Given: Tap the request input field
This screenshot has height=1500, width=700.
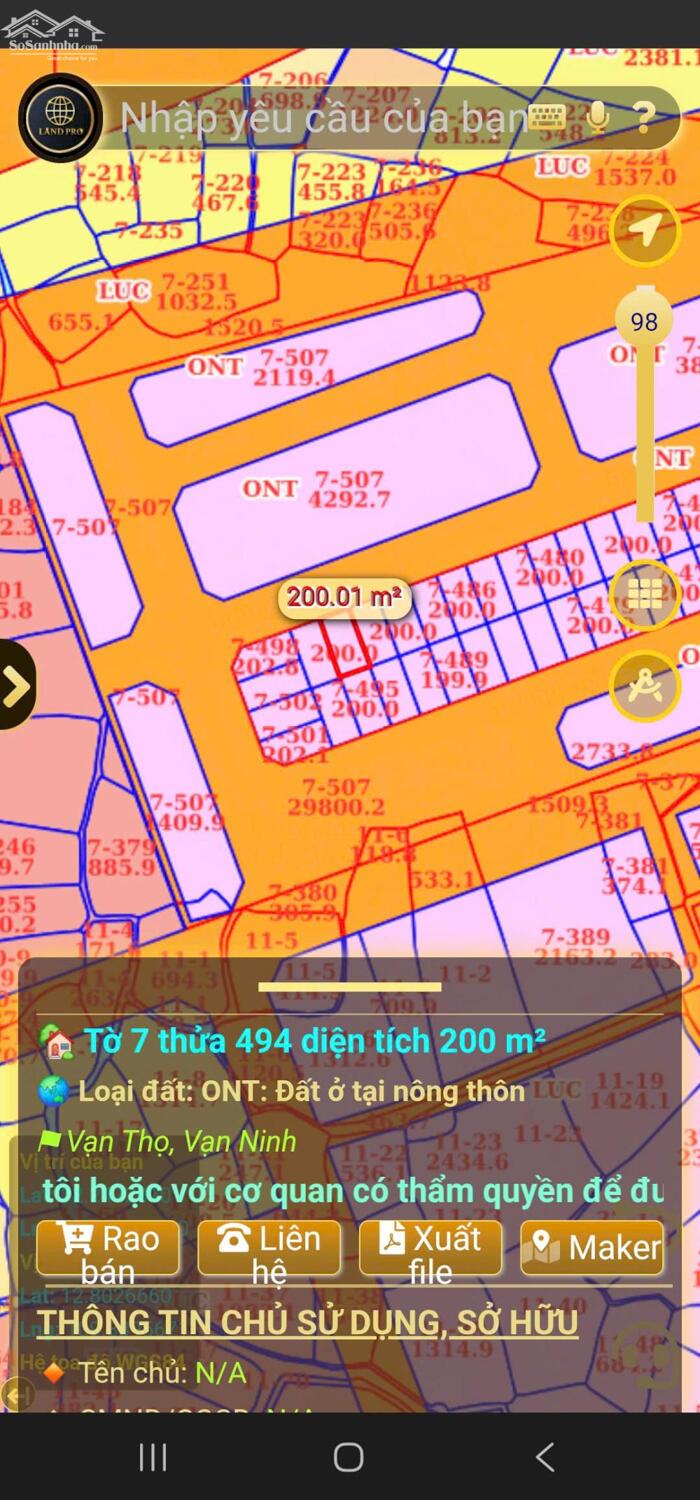Looking at the screenshot, I should (x=320, y=118).
